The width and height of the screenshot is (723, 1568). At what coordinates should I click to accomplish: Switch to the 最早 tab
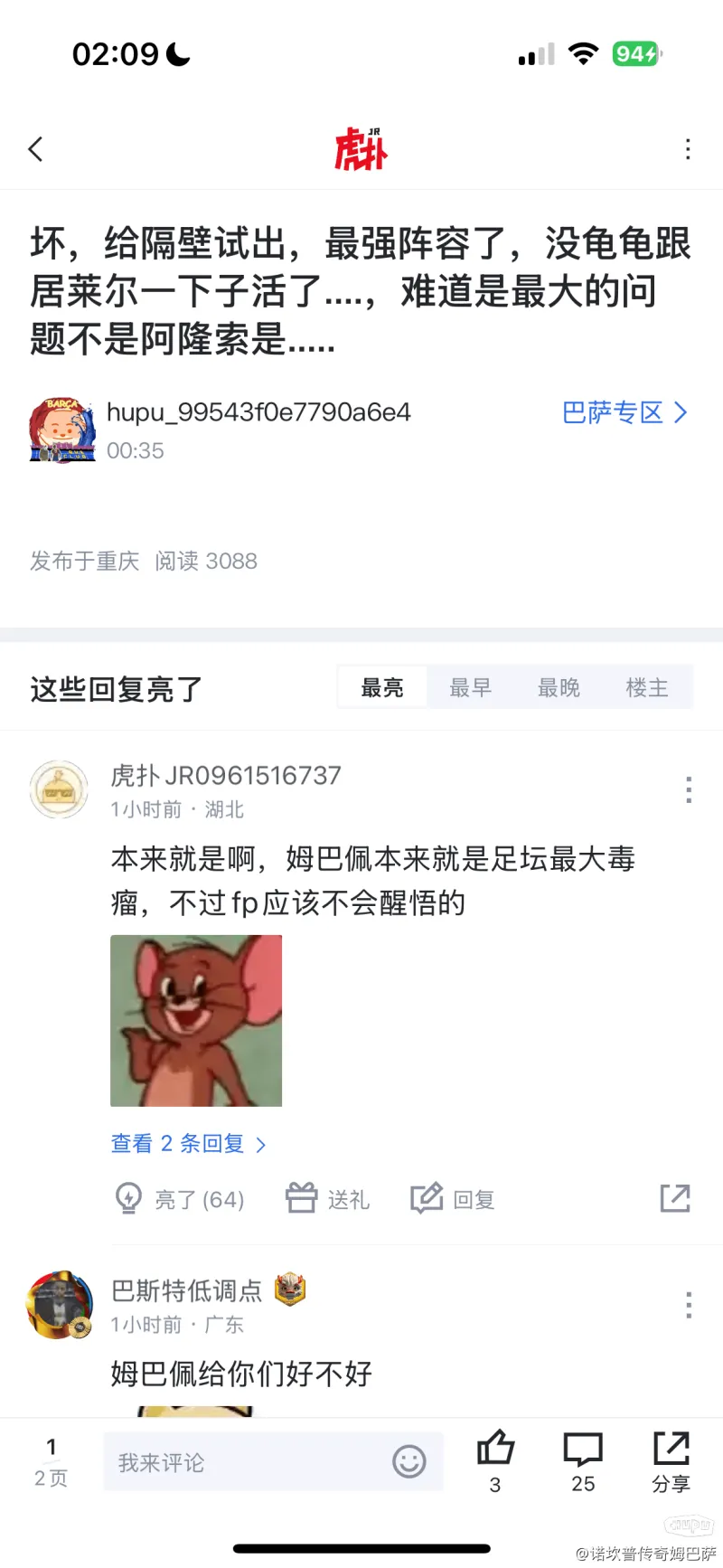(471, 688)
